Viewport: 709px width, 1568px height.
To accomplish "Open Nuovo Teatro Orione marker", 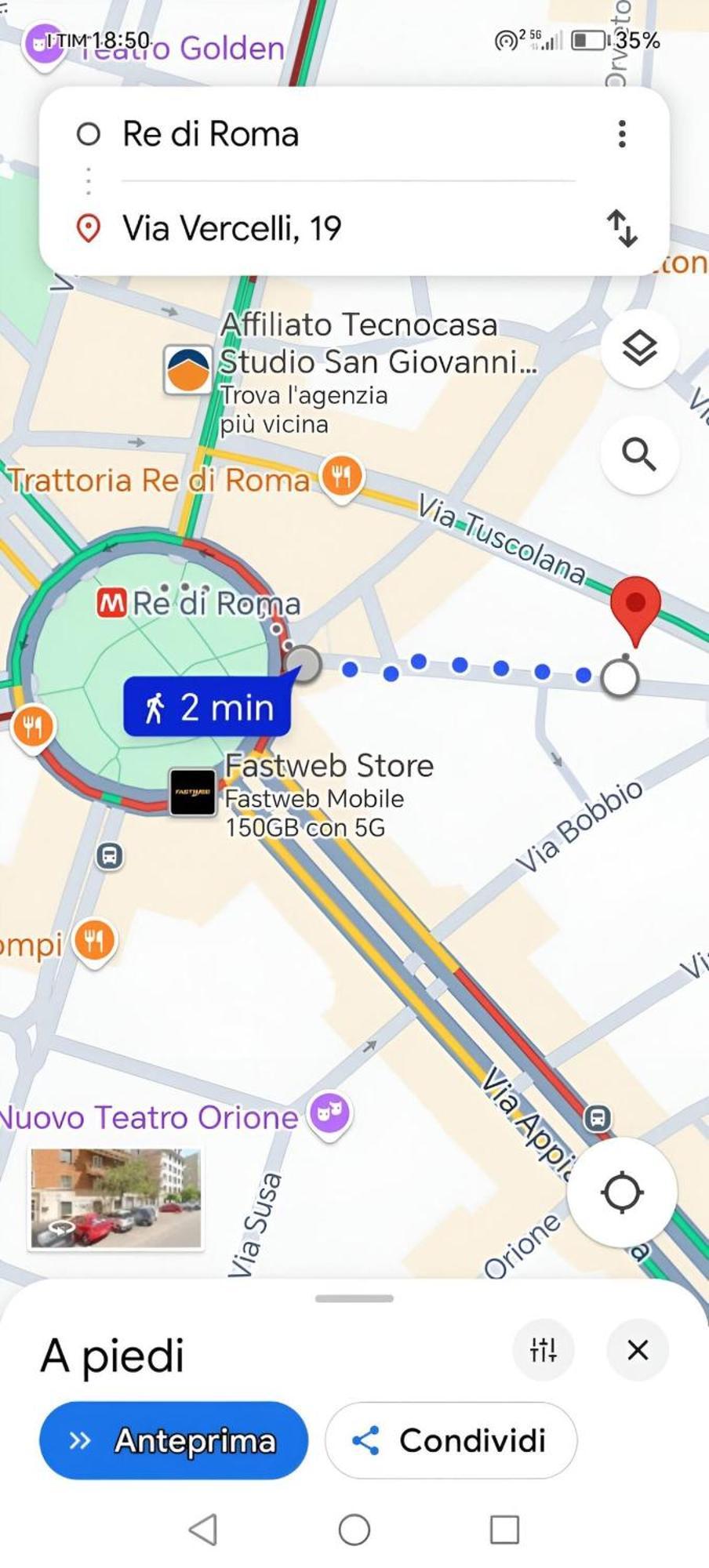I will (329, 1112).
